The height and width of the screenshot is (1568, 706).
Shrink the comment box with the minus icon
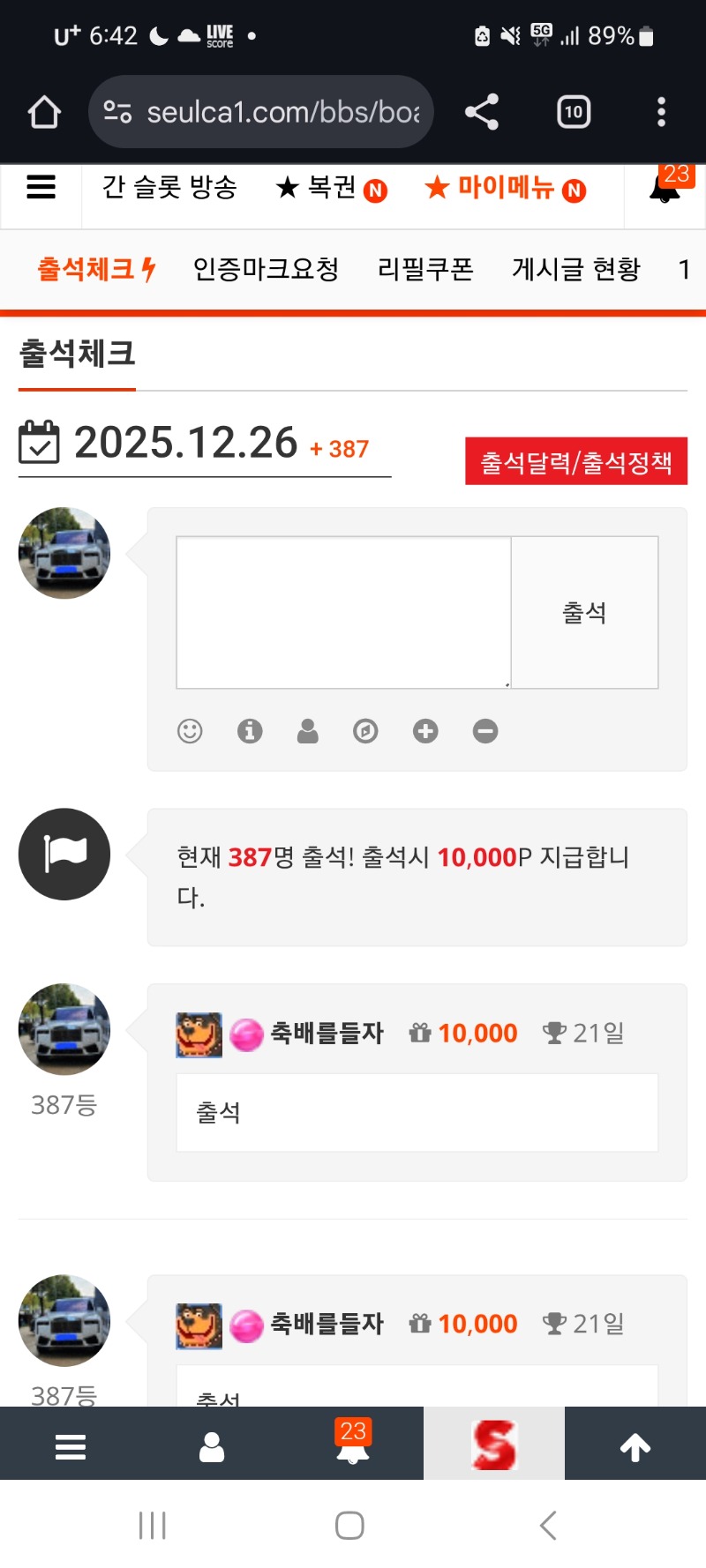point(485,731)
